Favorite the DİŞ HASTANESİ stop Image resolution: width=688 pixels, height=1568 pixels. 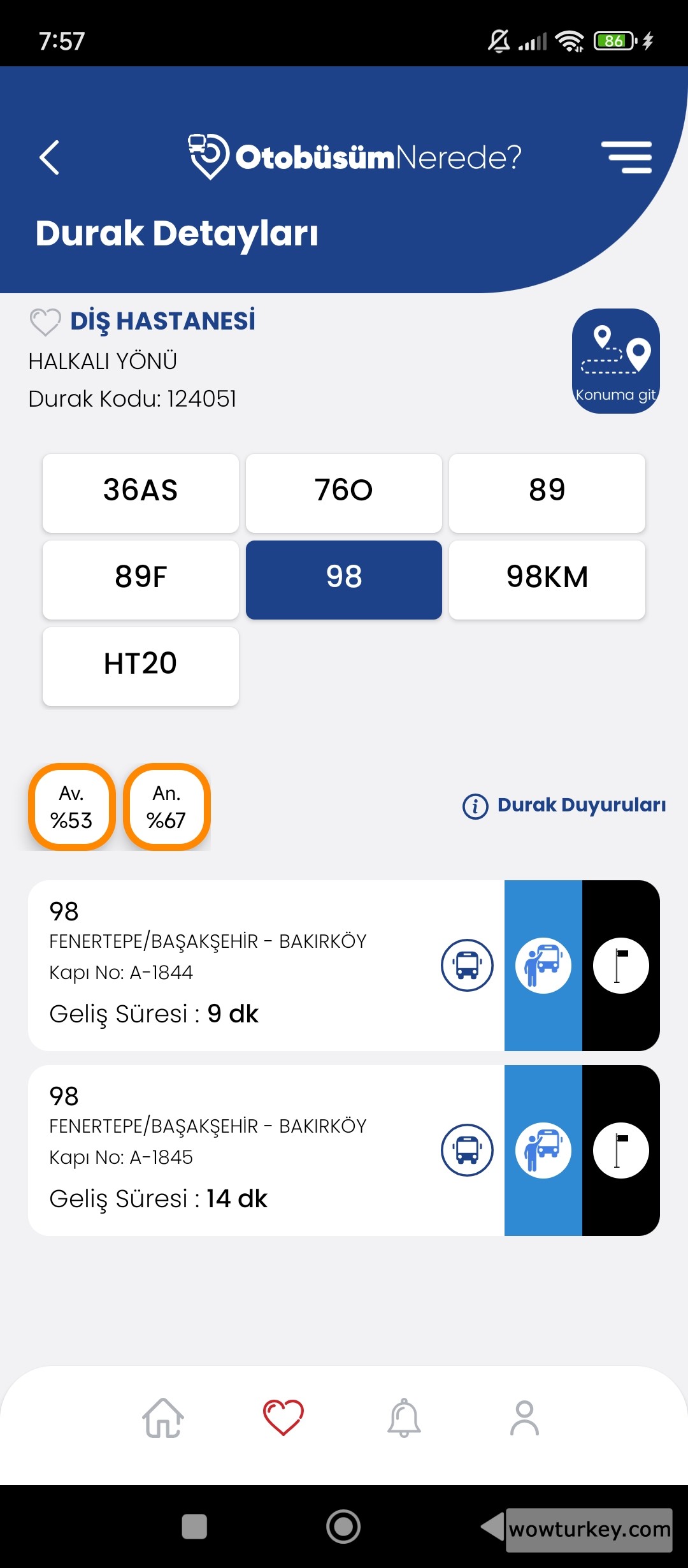point(45,321)
